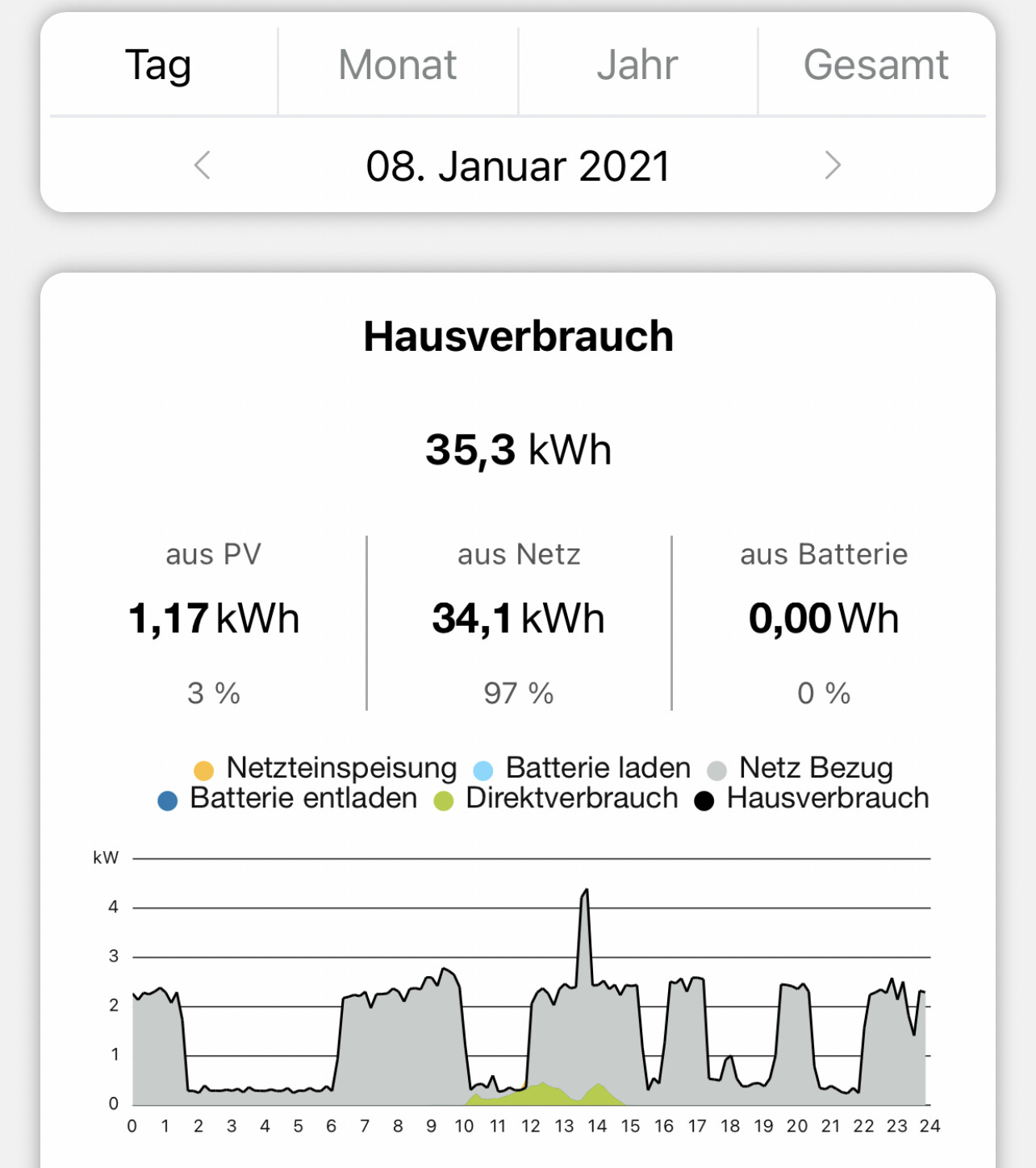Screen dimensions: 1036x1168
Task: Hide the Netz Bezug series
Action: pos(800,768)
